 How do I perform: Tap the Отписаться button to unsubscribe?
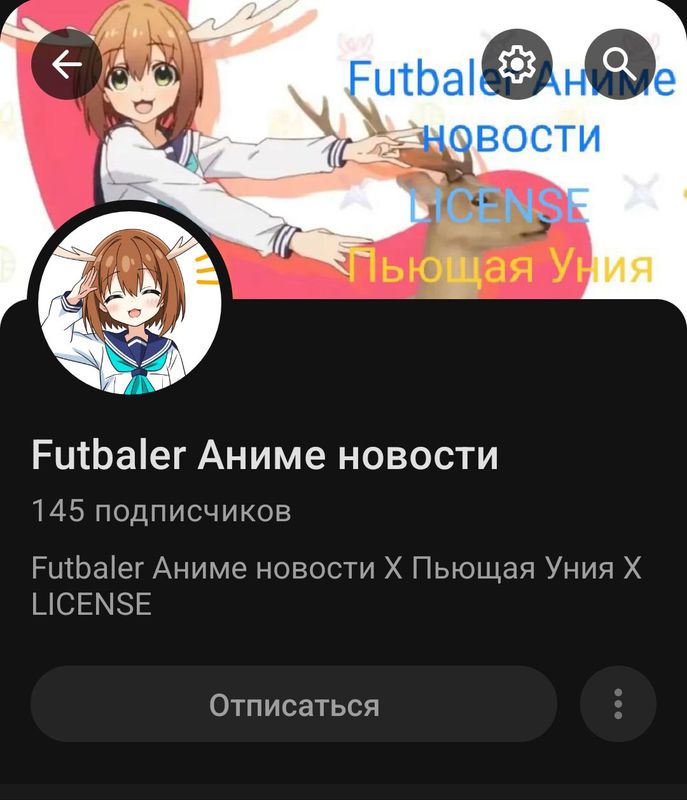coord(294,705)
